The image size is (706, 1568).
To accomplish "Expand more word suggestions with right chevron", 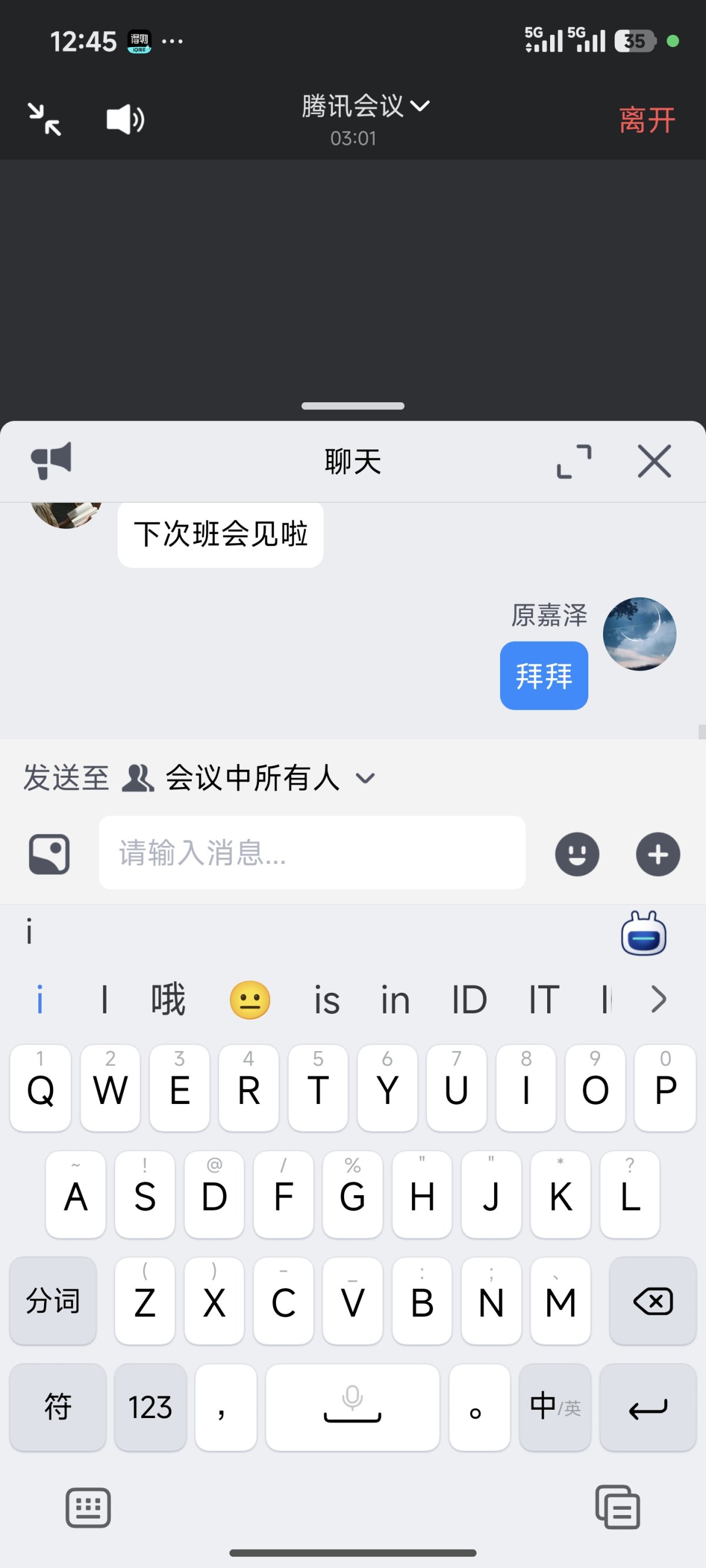I will pos(657,999).
